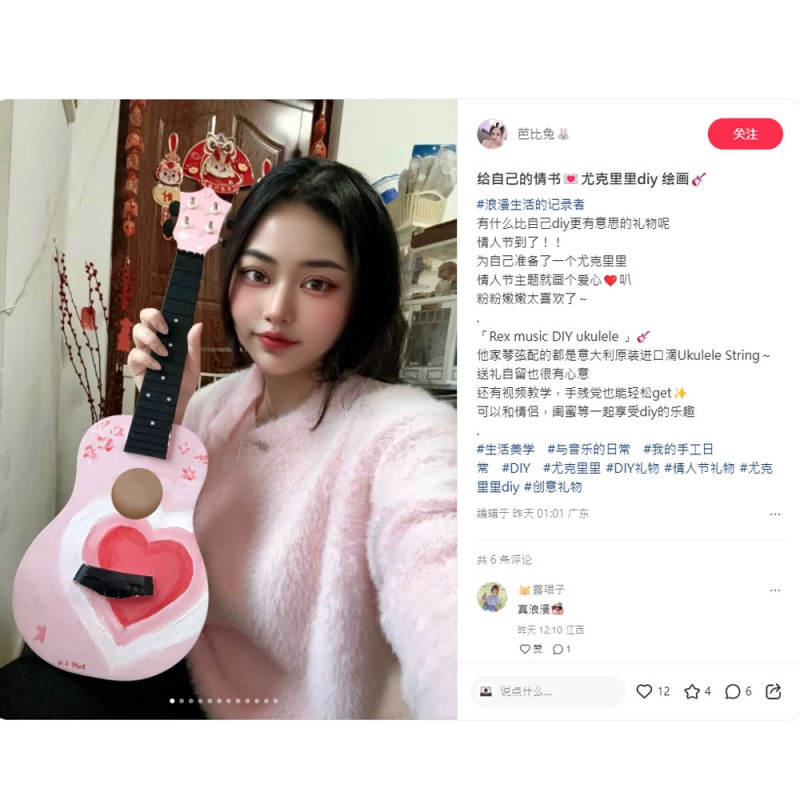The width and height of the screenshot is (800, 800).
Task: Open the post's overflow menu beside the edit time
Action: pos(775,514)
